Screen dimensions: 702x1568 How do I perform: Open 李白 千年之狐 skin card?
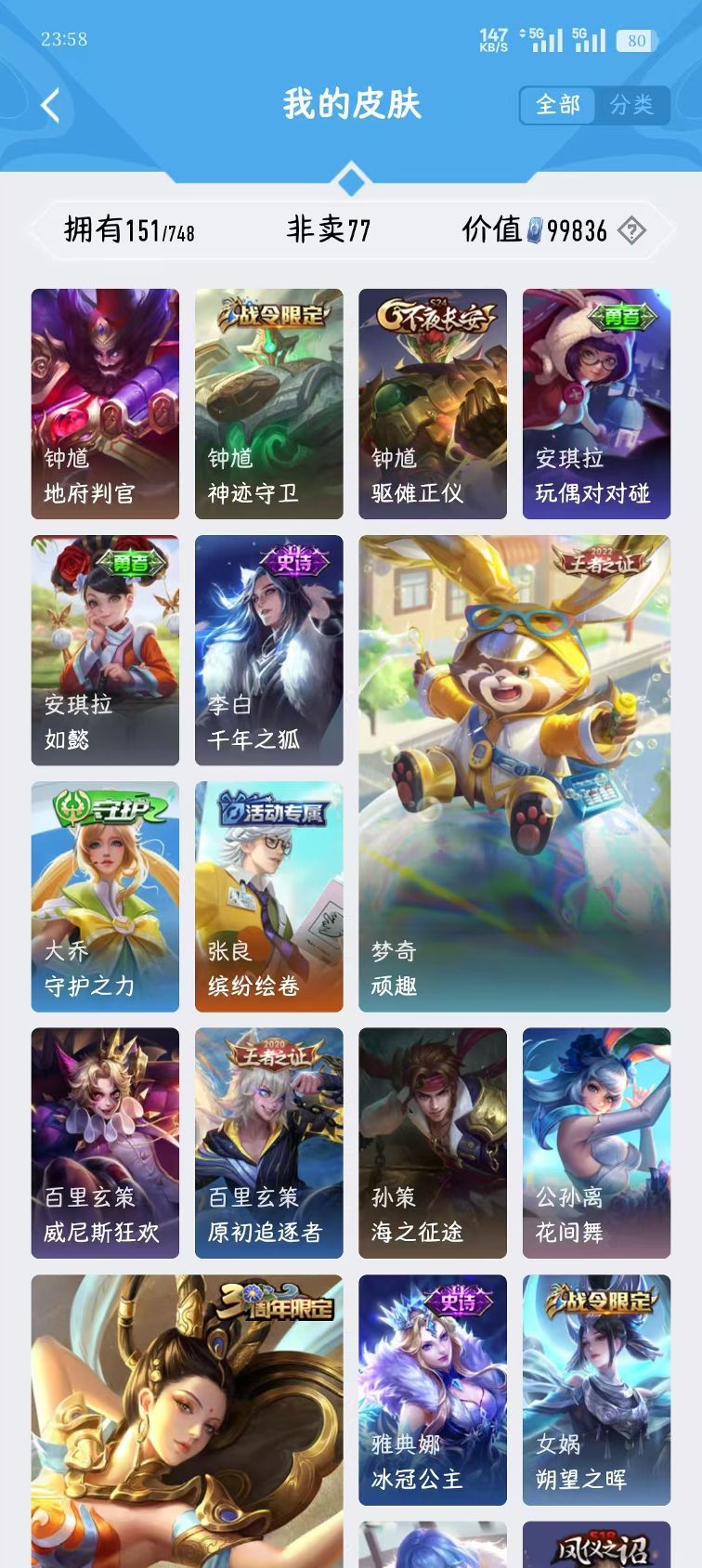click(x=268, y=649)
